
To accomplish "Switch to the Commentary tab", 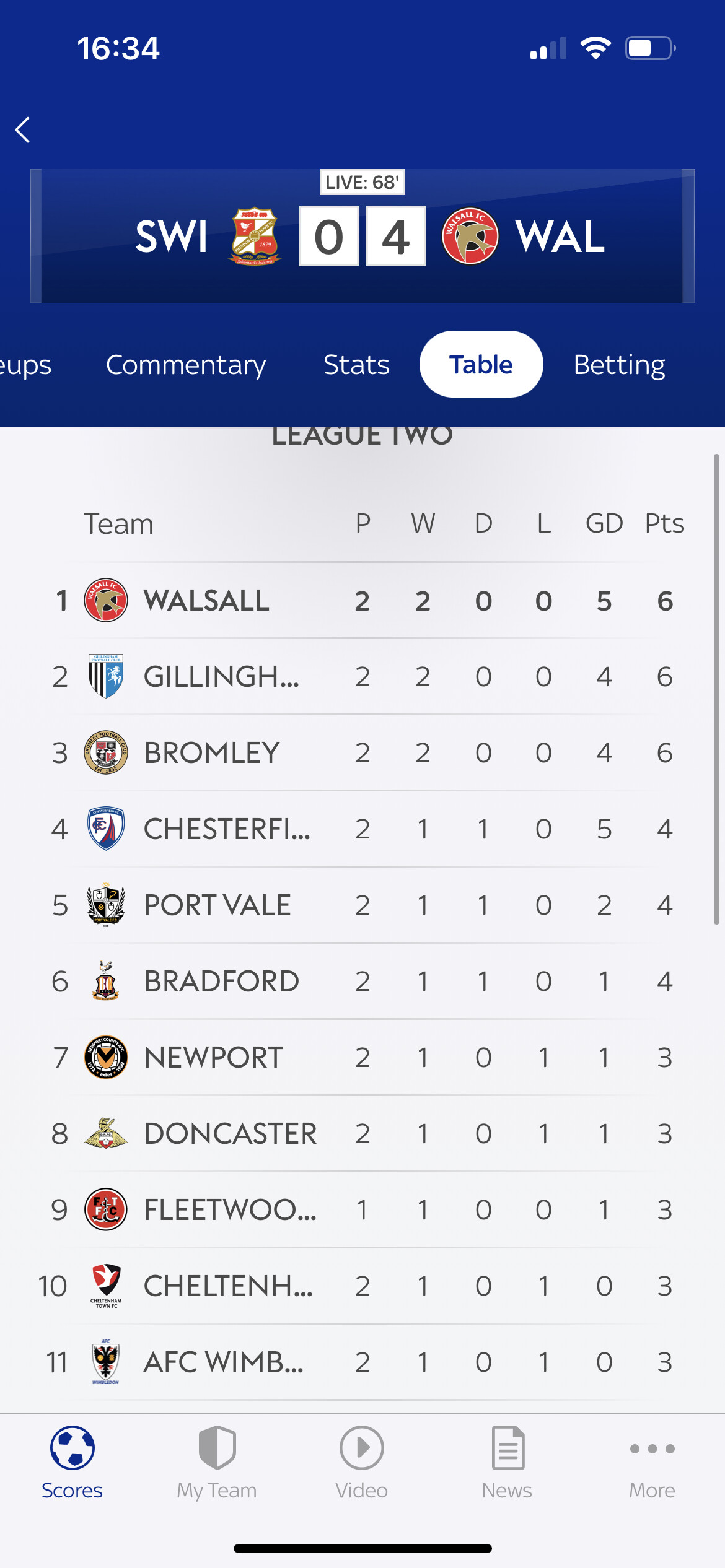I will tap(186, 365).
